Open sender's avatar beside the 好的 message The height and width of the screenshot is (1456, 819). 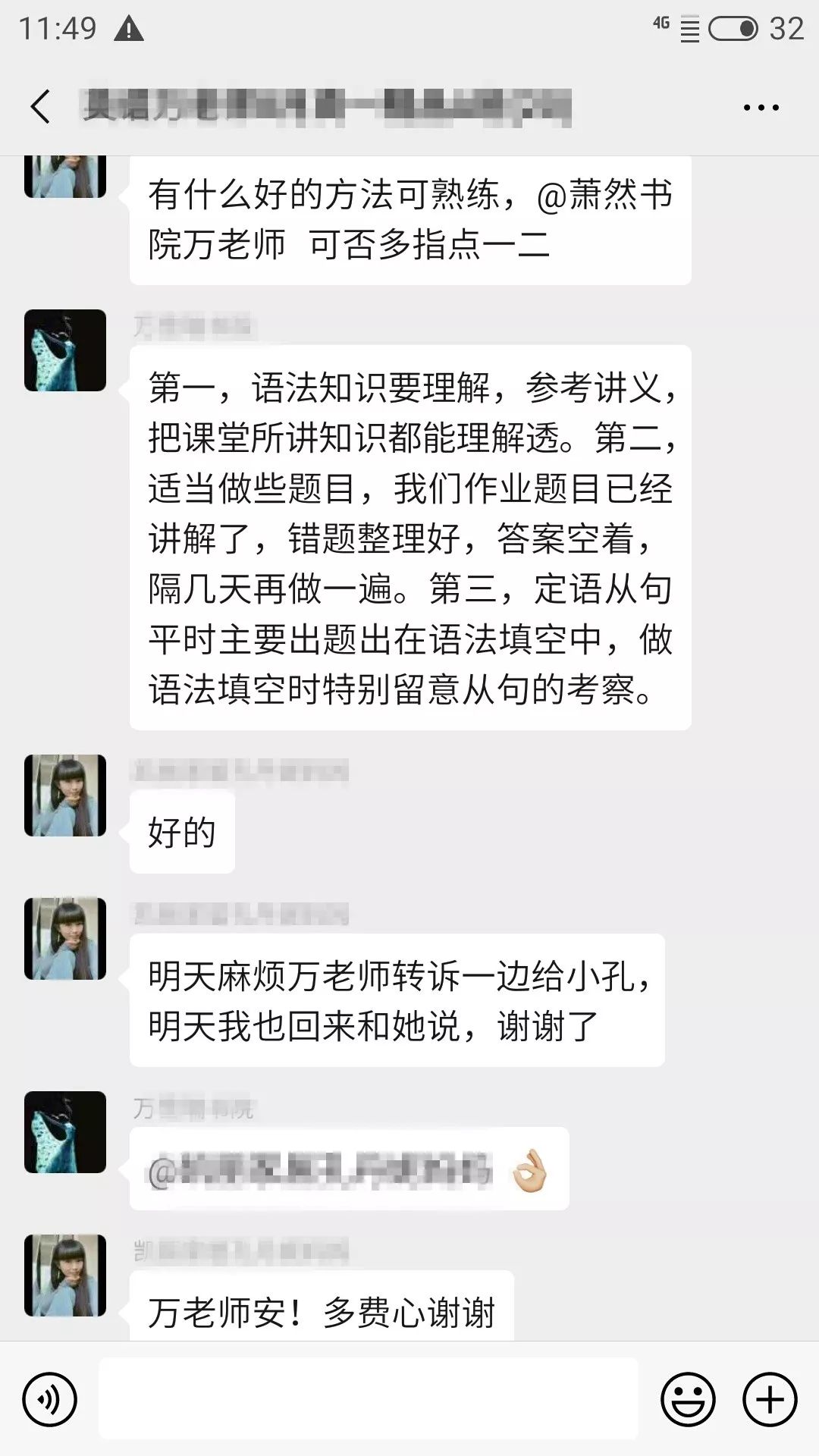click(x=65, y=795)
